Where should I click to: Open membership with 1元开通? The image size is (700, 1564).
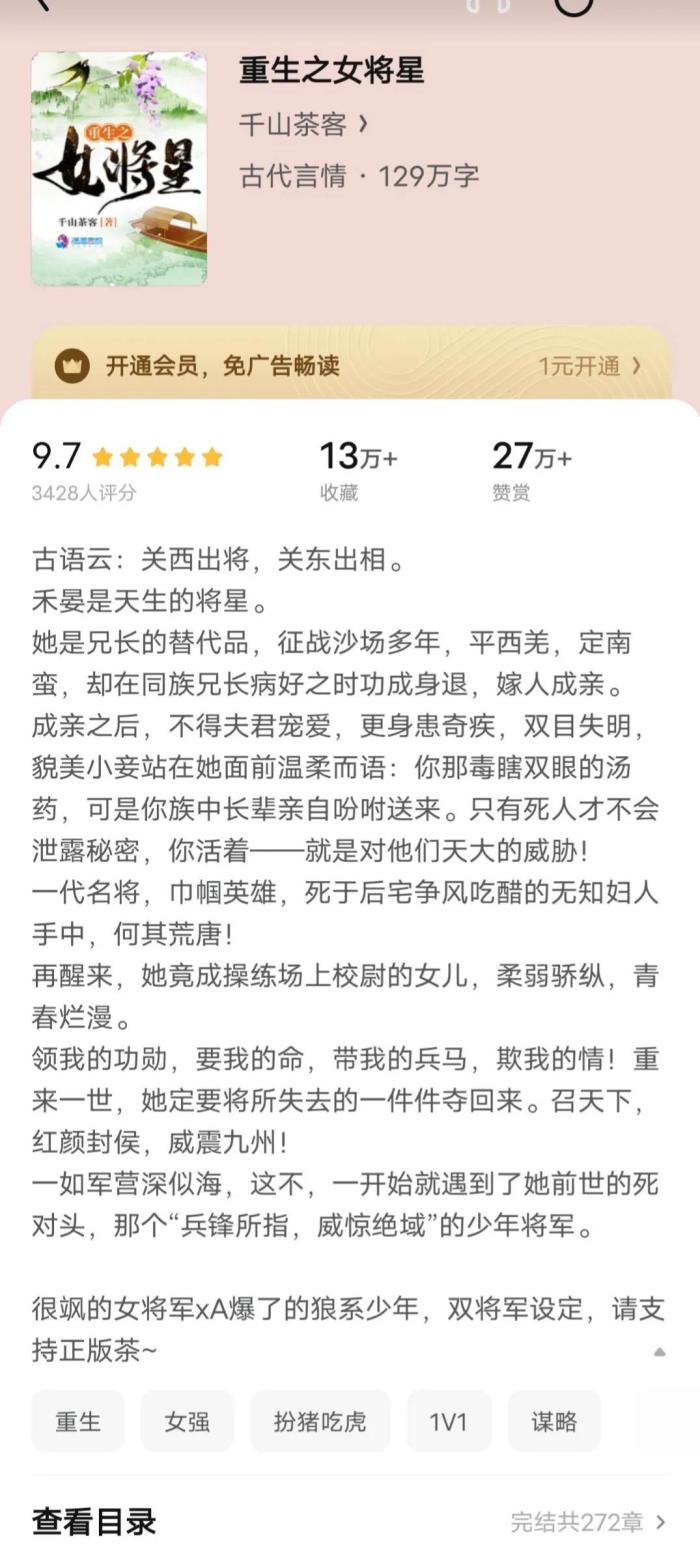590,366
